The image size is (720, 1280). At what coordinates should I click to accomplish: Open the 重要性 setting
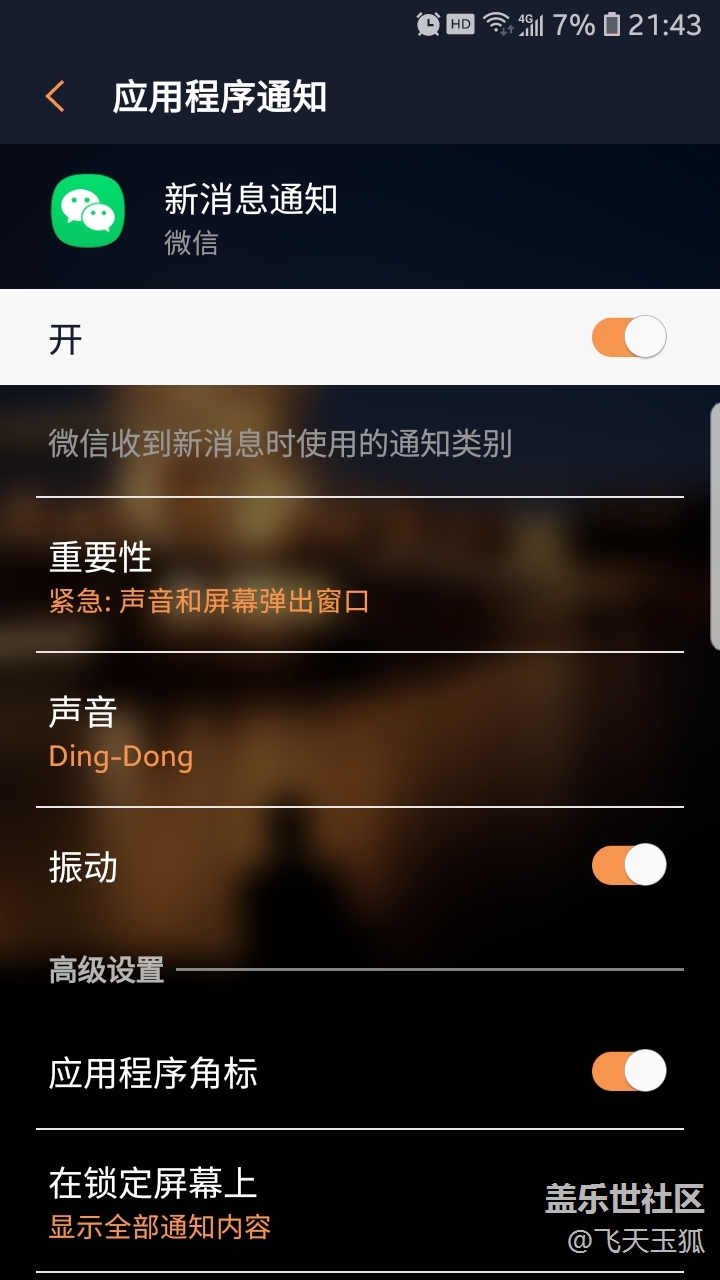[x=360, y=575]
